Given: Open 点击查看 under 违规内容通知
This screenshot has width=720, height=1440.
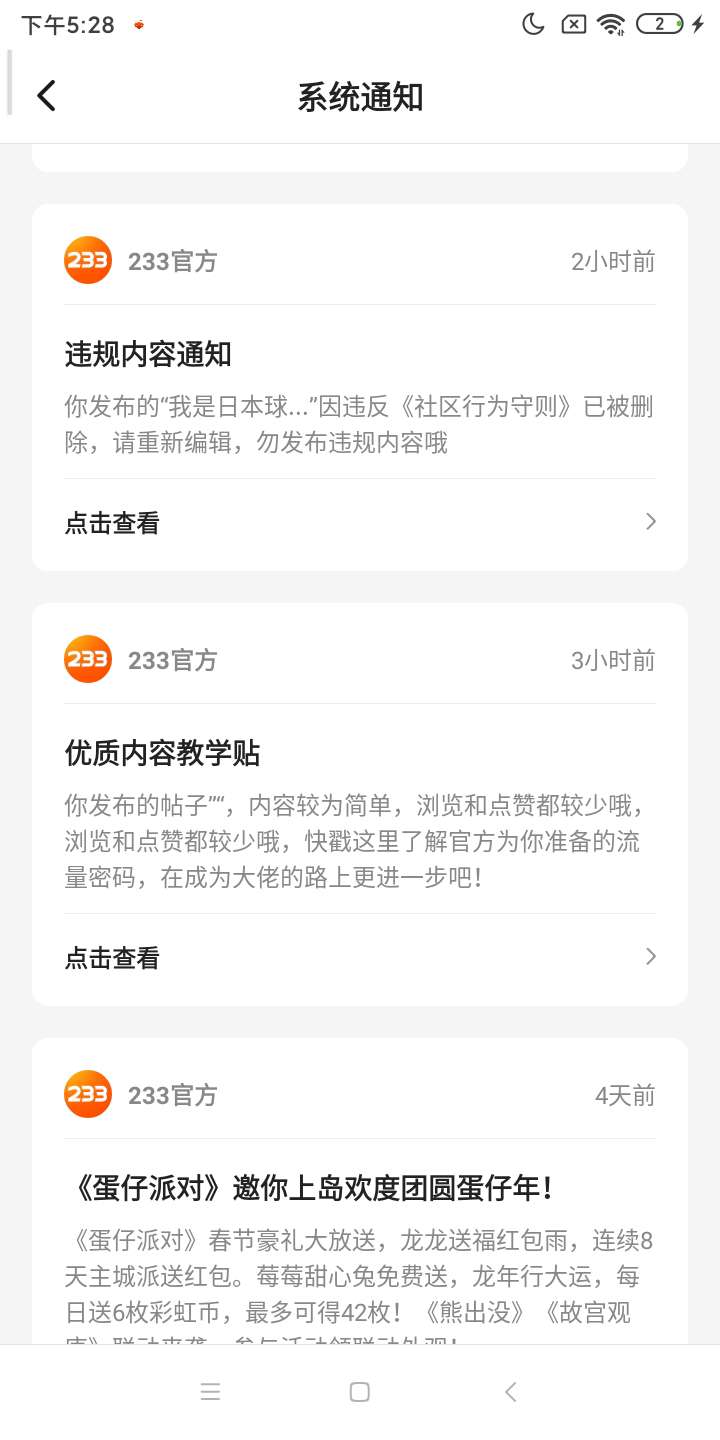Looking at the screenshot, I should click(360, 523).
